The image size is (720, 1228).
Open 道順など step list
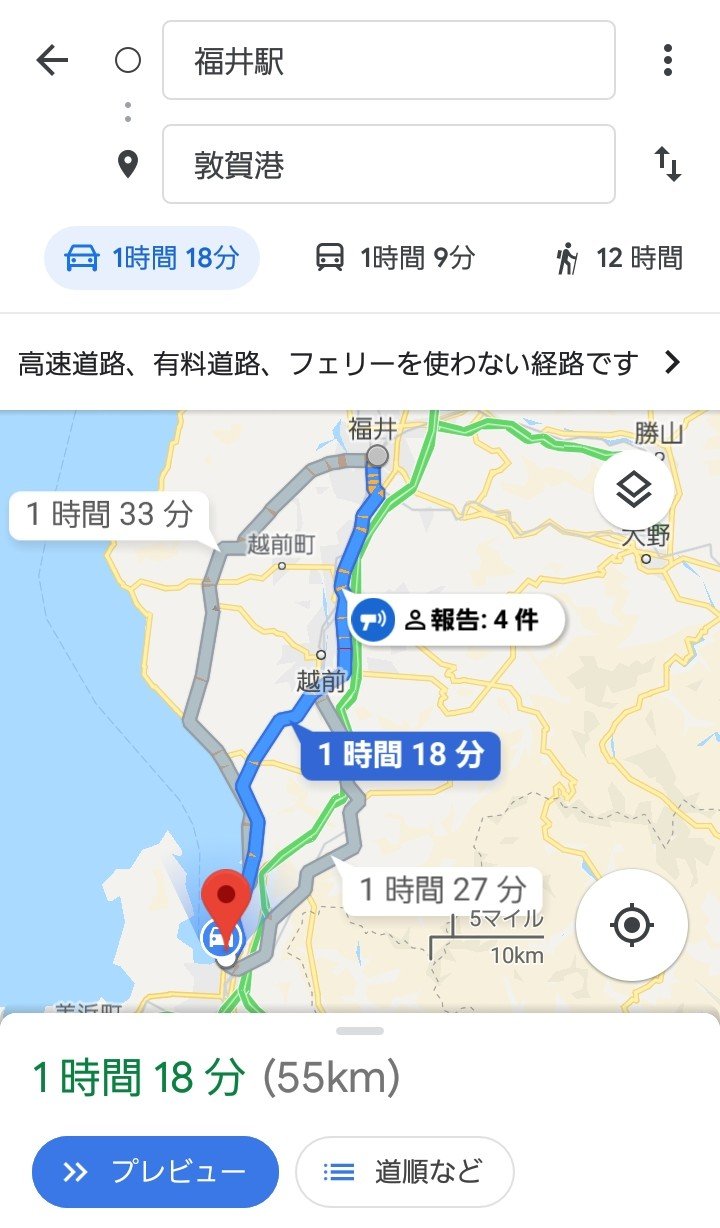(404, 1171)
